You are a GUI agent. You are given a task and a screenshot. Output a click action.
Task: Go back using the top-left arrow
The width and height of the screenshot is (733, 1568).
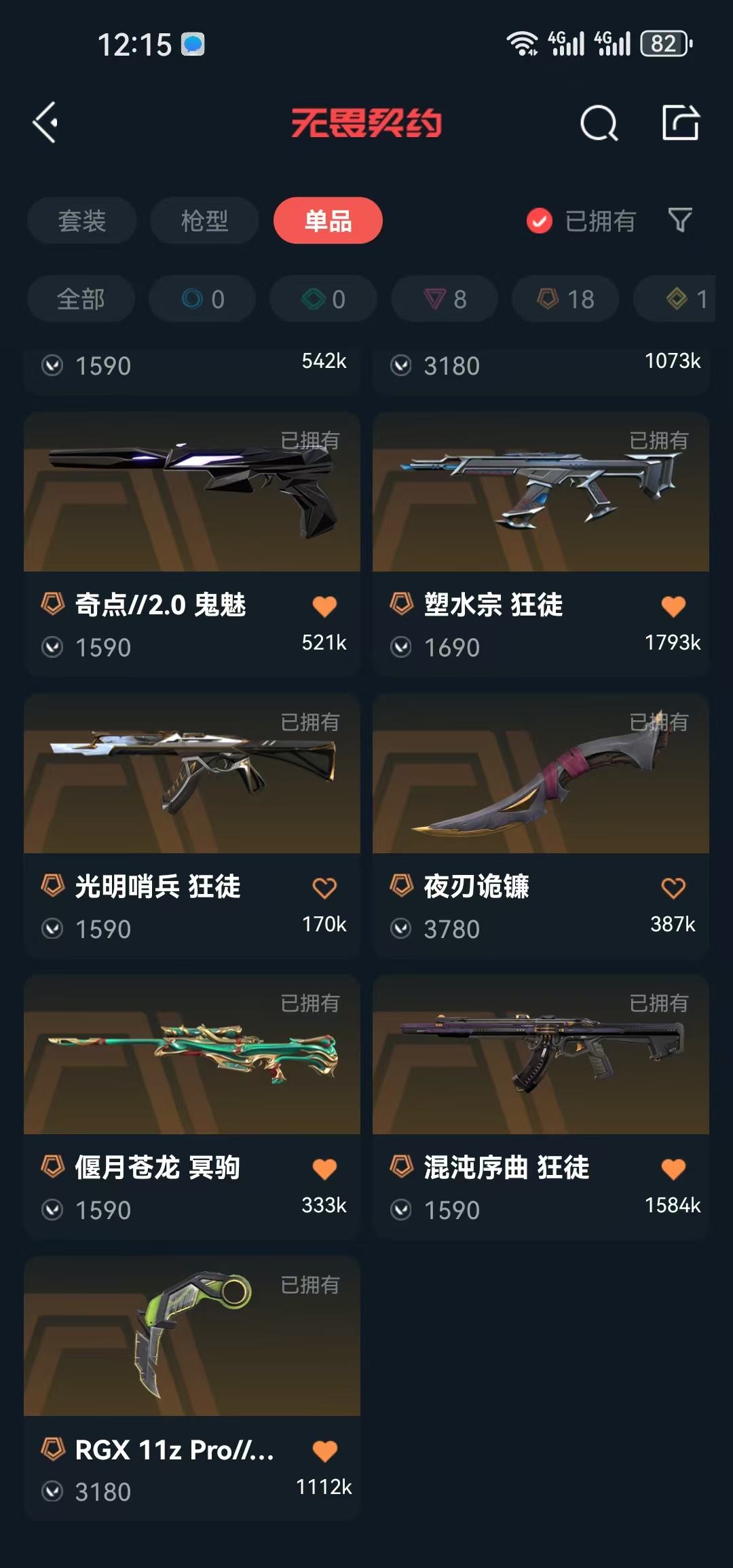tap(46, 123)
